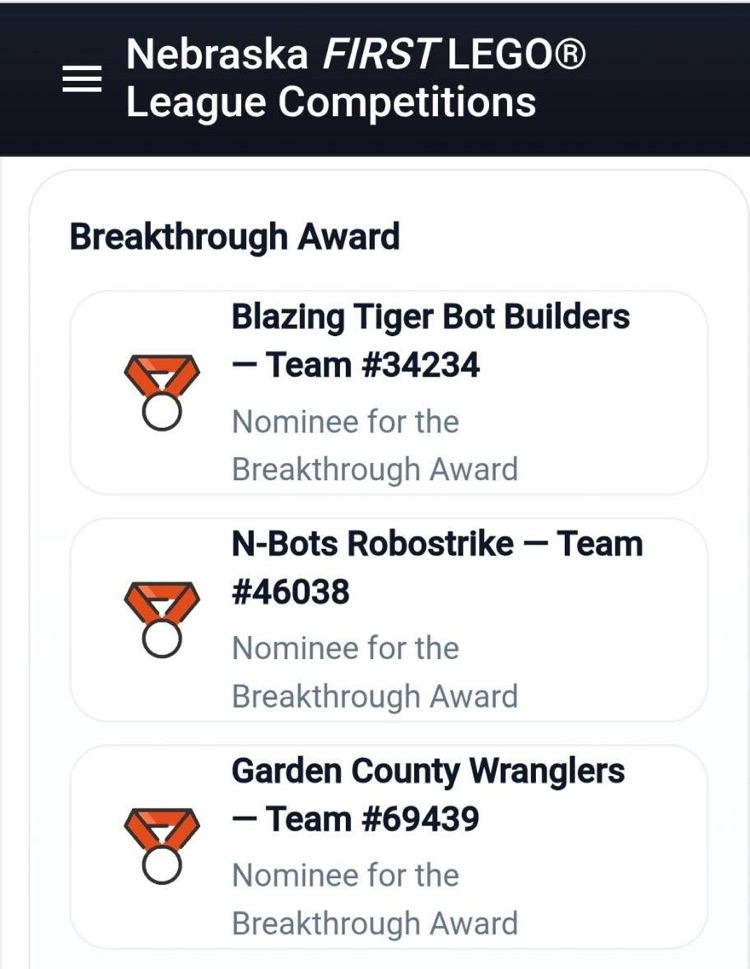Select the Garden County Wranglers nominee card
Image resolution: width=750 pixels, height=969 pixels.
[x=388, y=846]
